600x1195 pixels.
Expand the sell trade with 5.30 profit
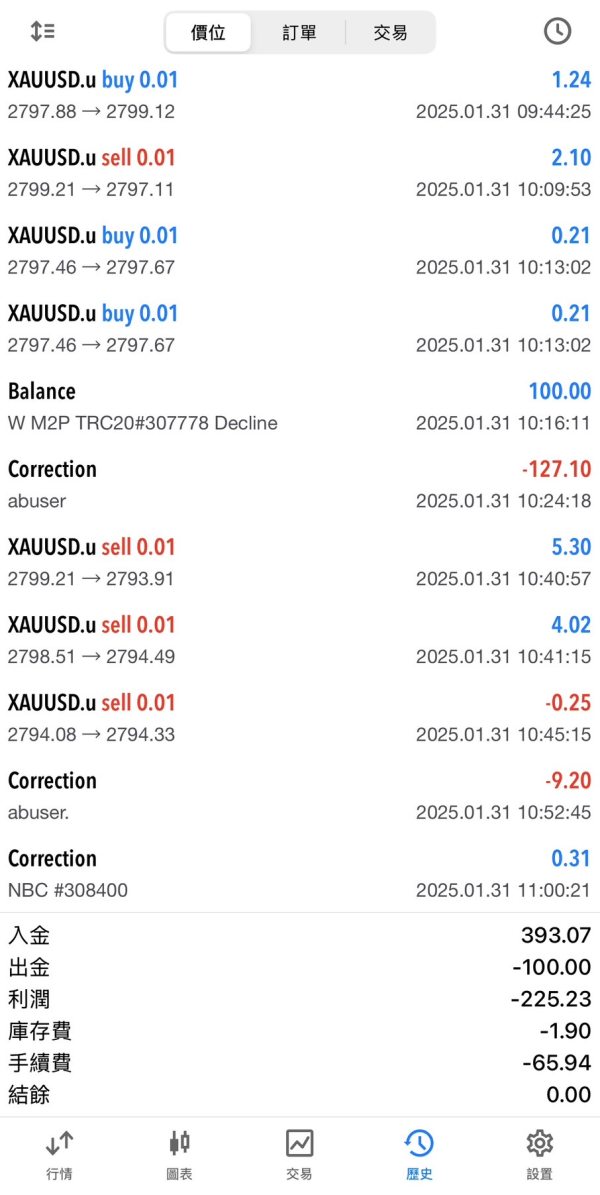click(x=299, y=562)
